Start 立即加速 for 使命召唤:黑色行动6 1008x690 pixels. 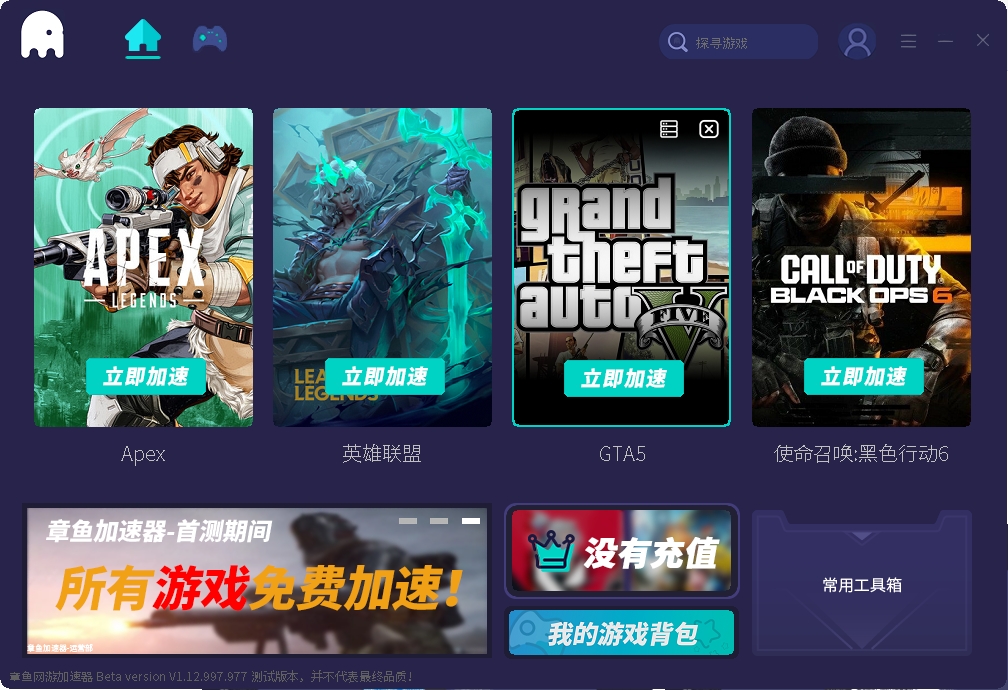(863, 376)
